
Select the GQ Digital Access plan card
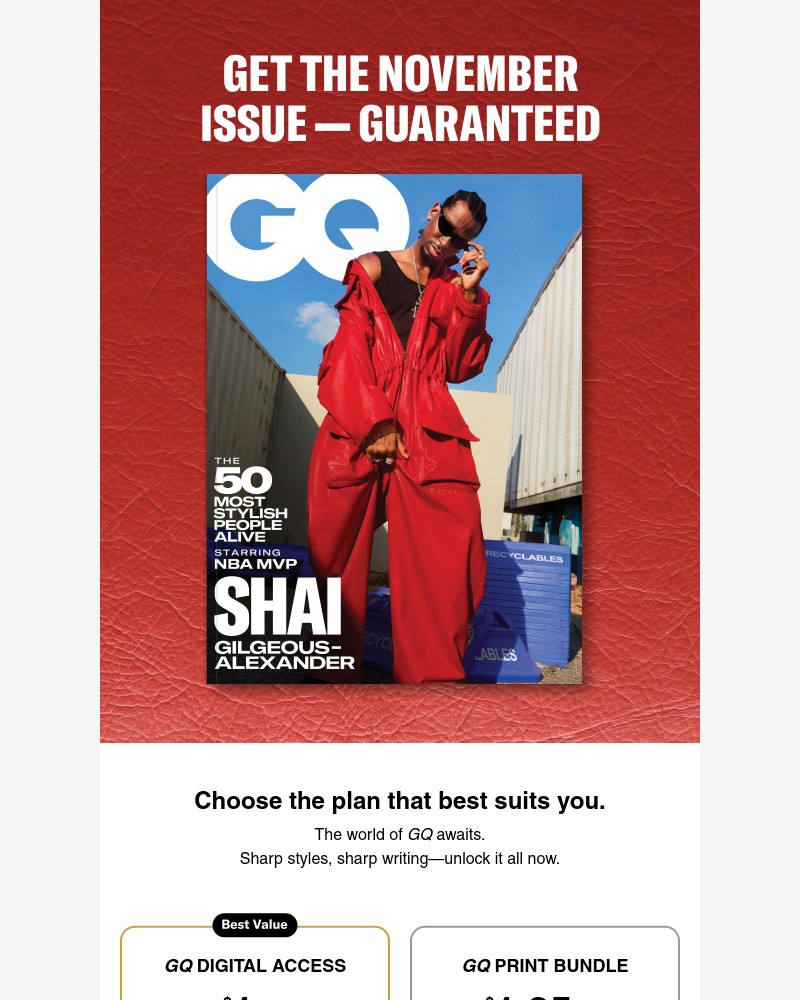tap(255, 966)
